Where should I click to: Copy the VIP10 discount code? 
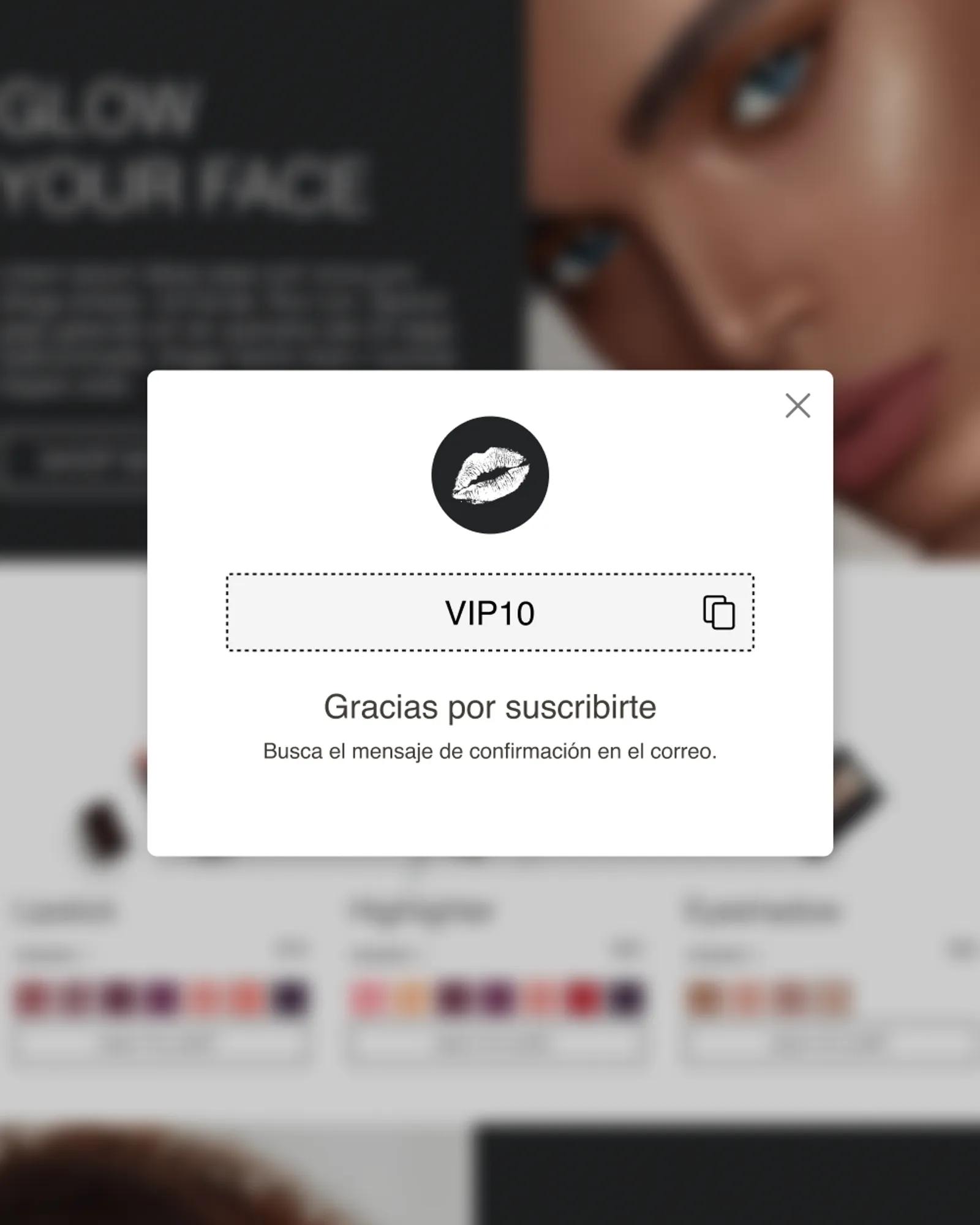pos(718,612)
